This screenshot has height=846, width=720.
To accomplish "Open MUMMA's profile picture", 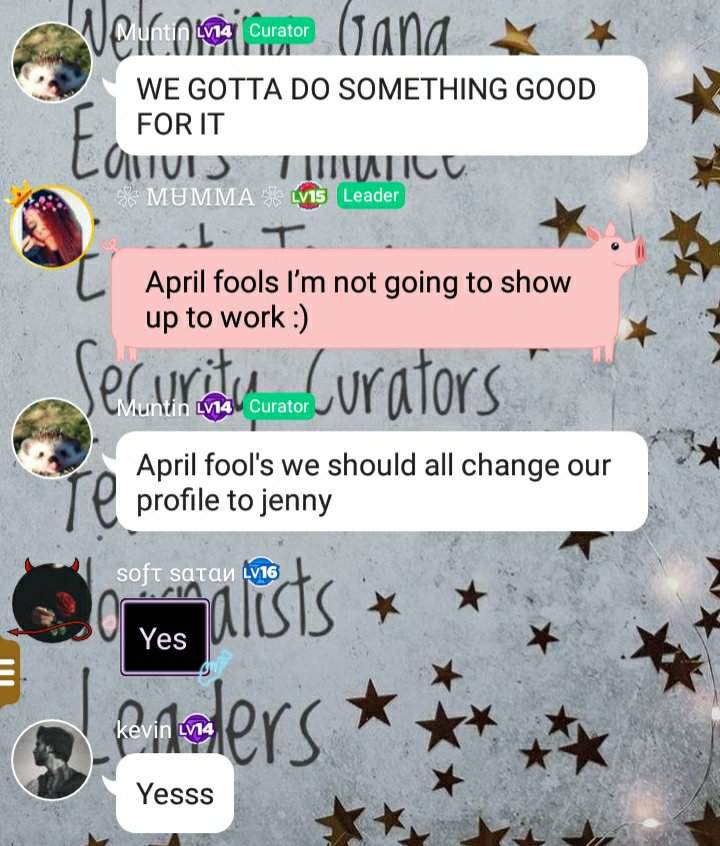I will 51,226.
